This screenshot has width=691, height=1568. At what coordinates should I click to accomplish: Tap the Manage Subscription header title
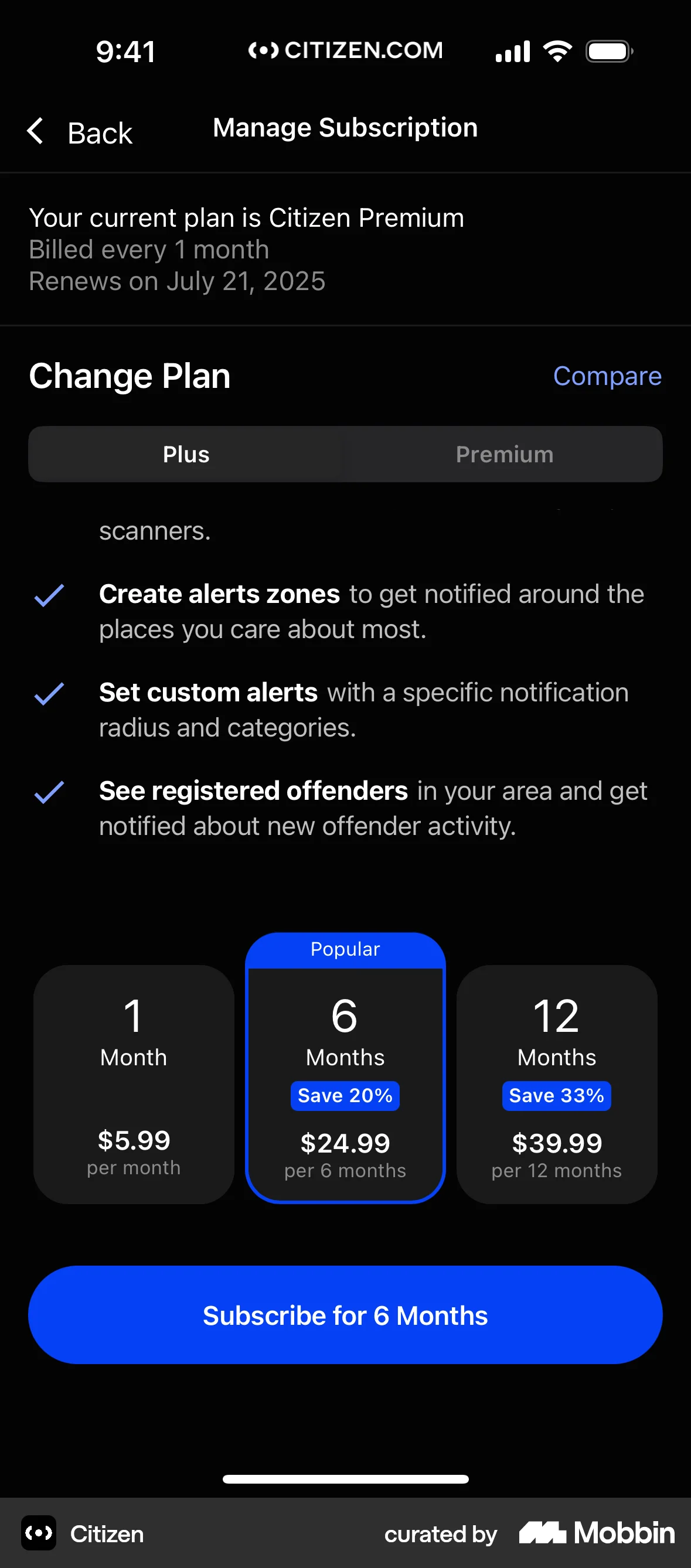click(345, 128)
